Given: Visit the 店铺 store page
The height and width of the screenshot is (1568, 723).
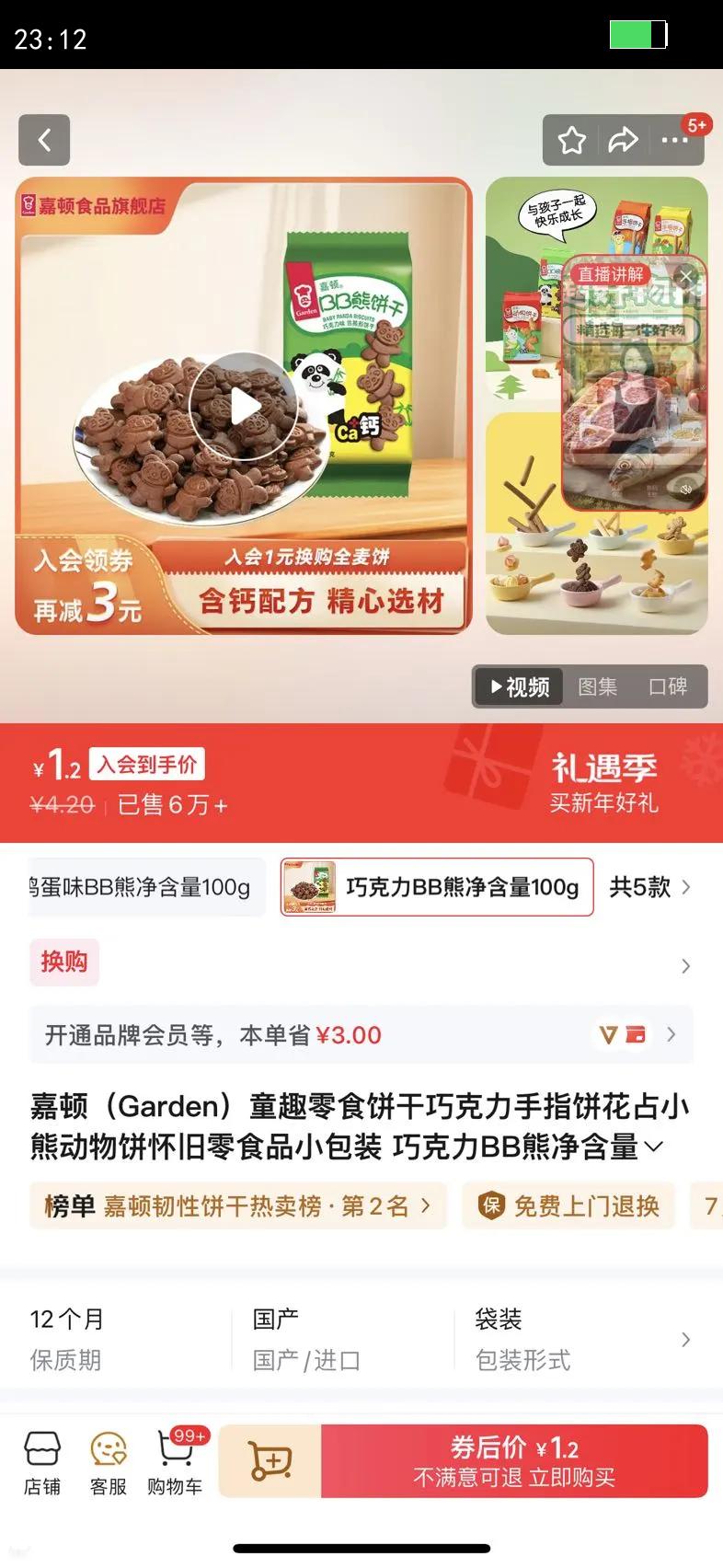Looking at the screenshot, I should 42,1462.
